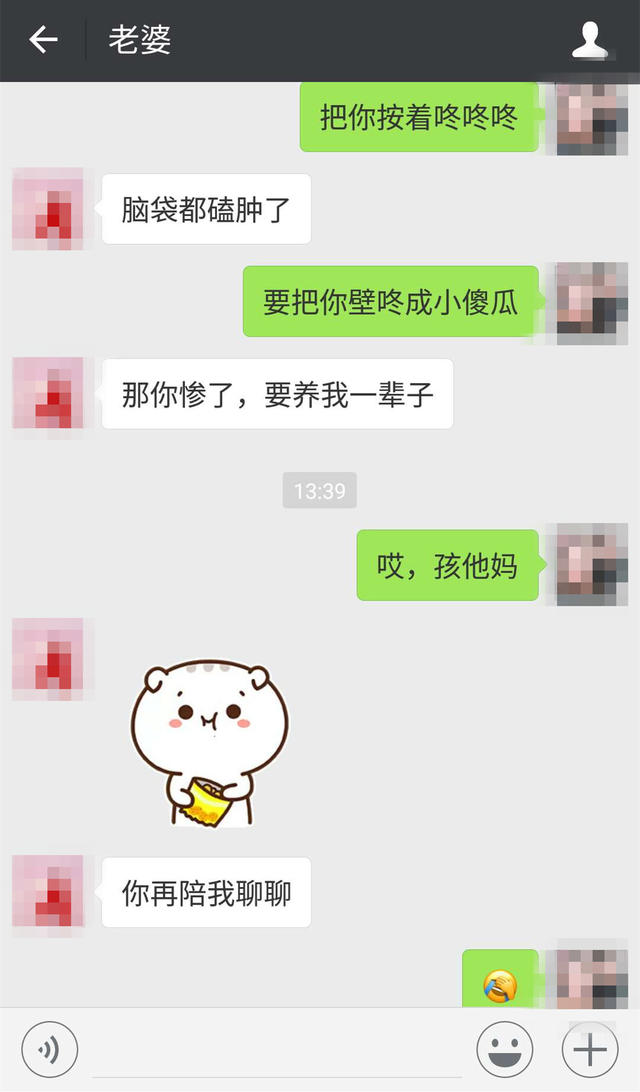640x1092 pixels.
Task: Switch to voice message input
Action: point(49,1049)
